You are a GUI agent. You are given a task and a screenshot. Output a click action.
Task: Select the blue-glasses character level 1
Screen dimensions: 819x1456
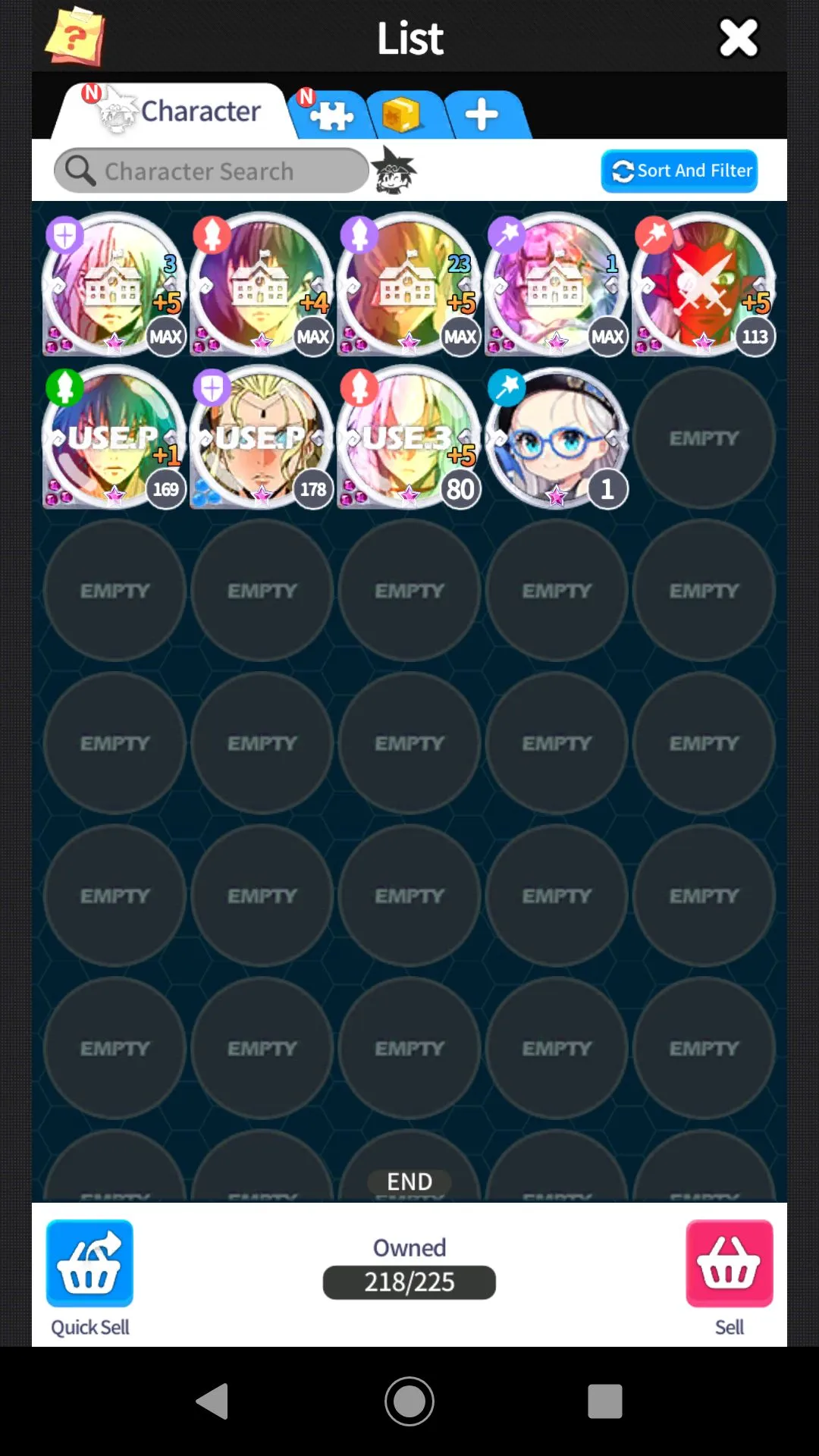point(556,438)
